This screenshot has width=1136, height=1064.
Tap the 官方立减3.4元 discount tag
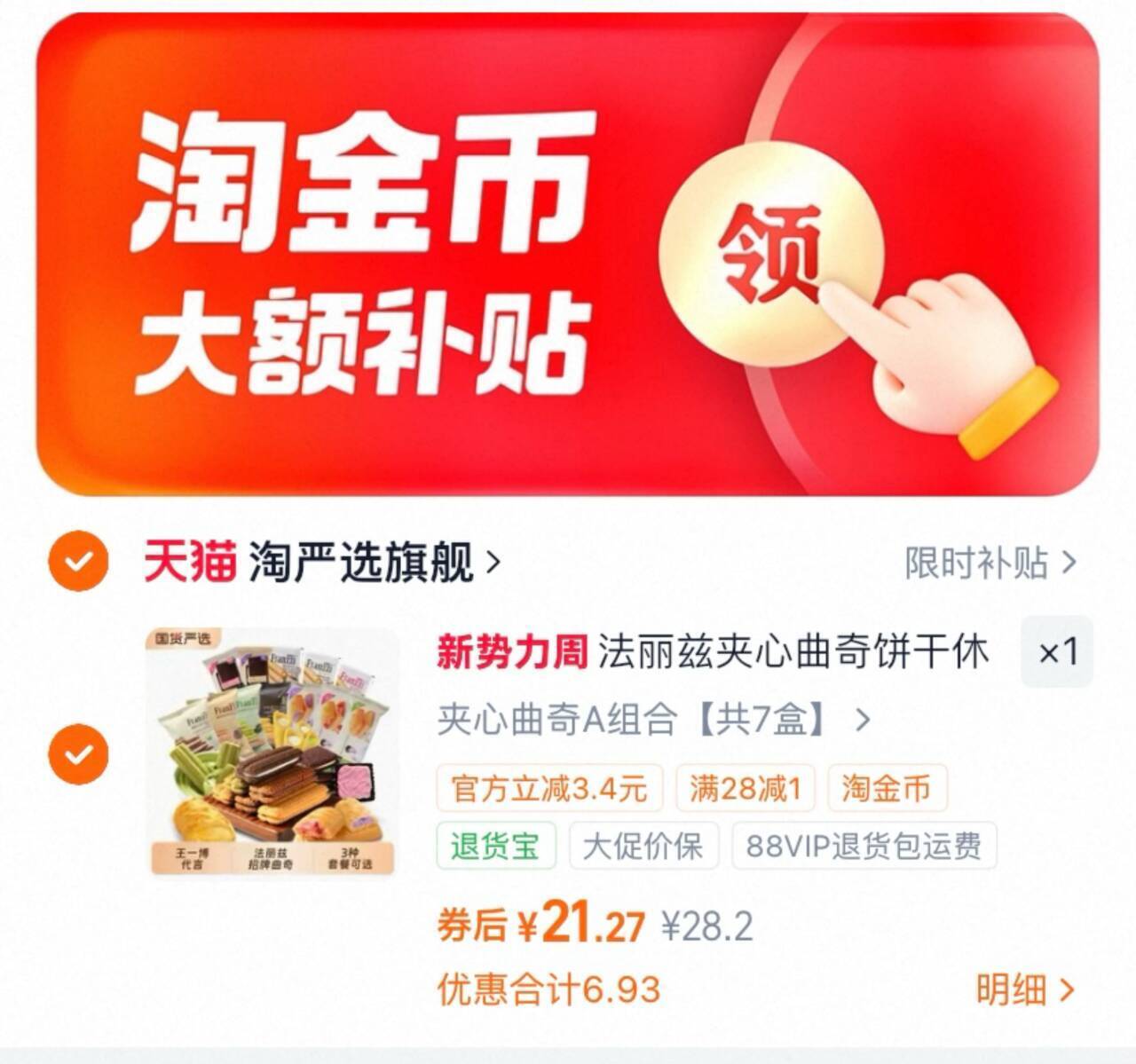coord(549,788)
